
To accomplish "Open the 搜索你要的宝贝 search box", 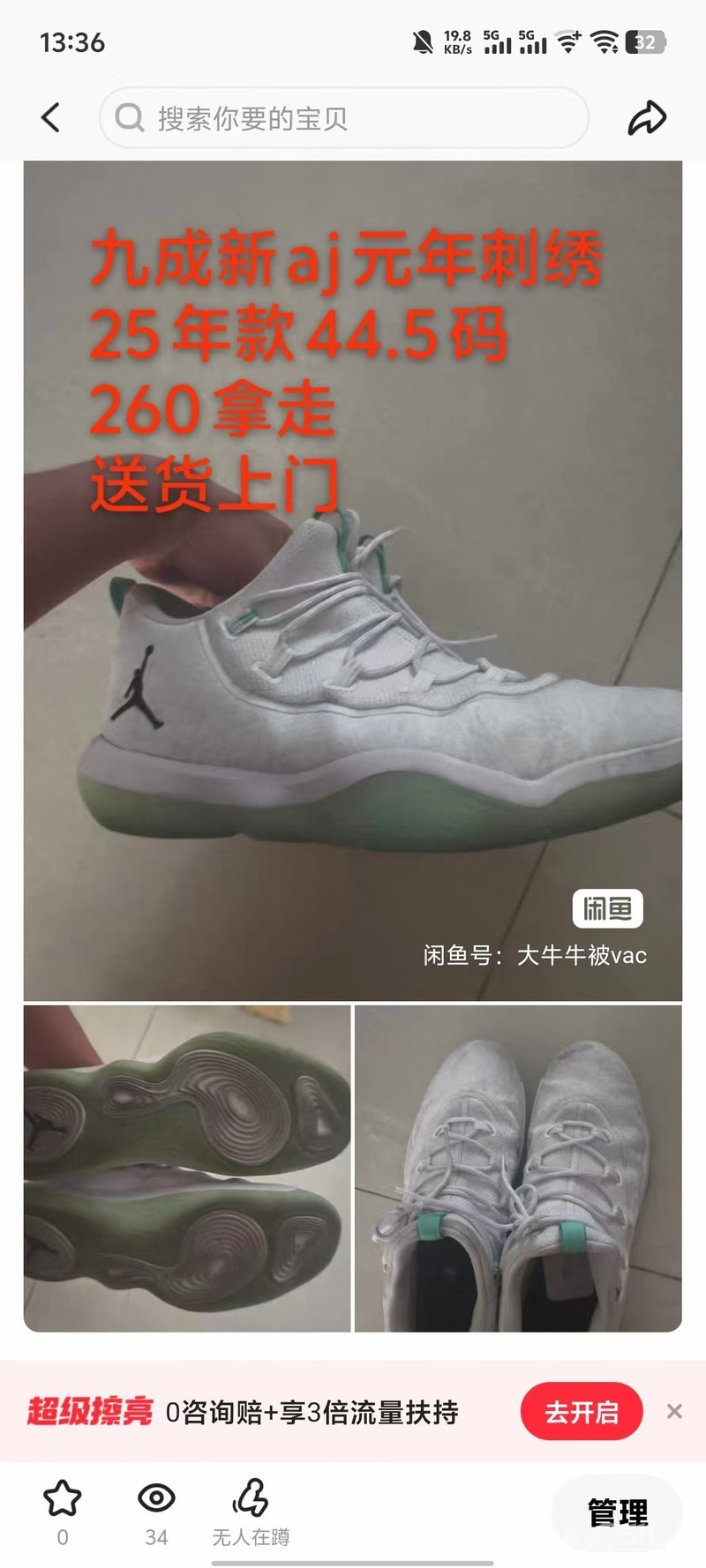I will (x=344, y=117).
